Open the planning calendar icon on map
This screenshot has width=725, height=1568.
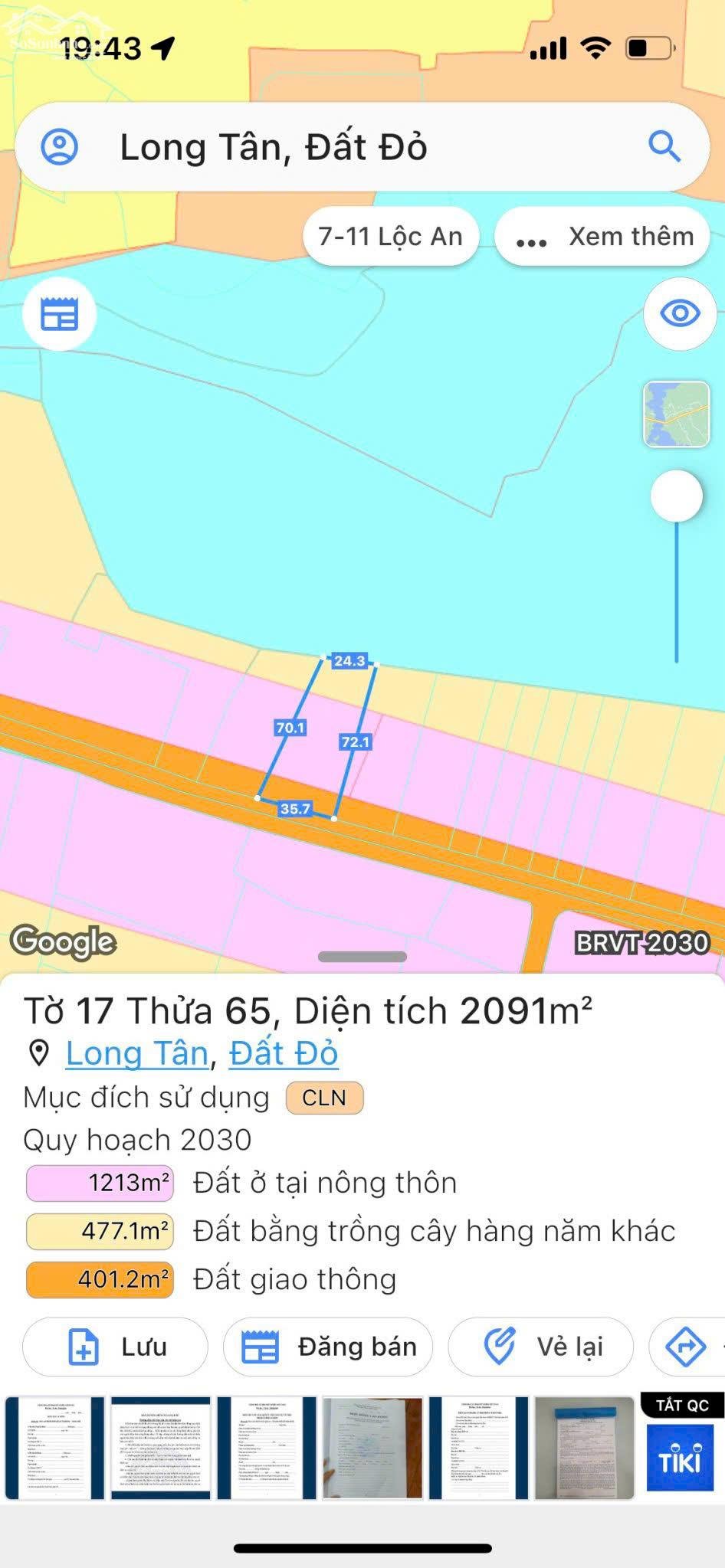60,313
